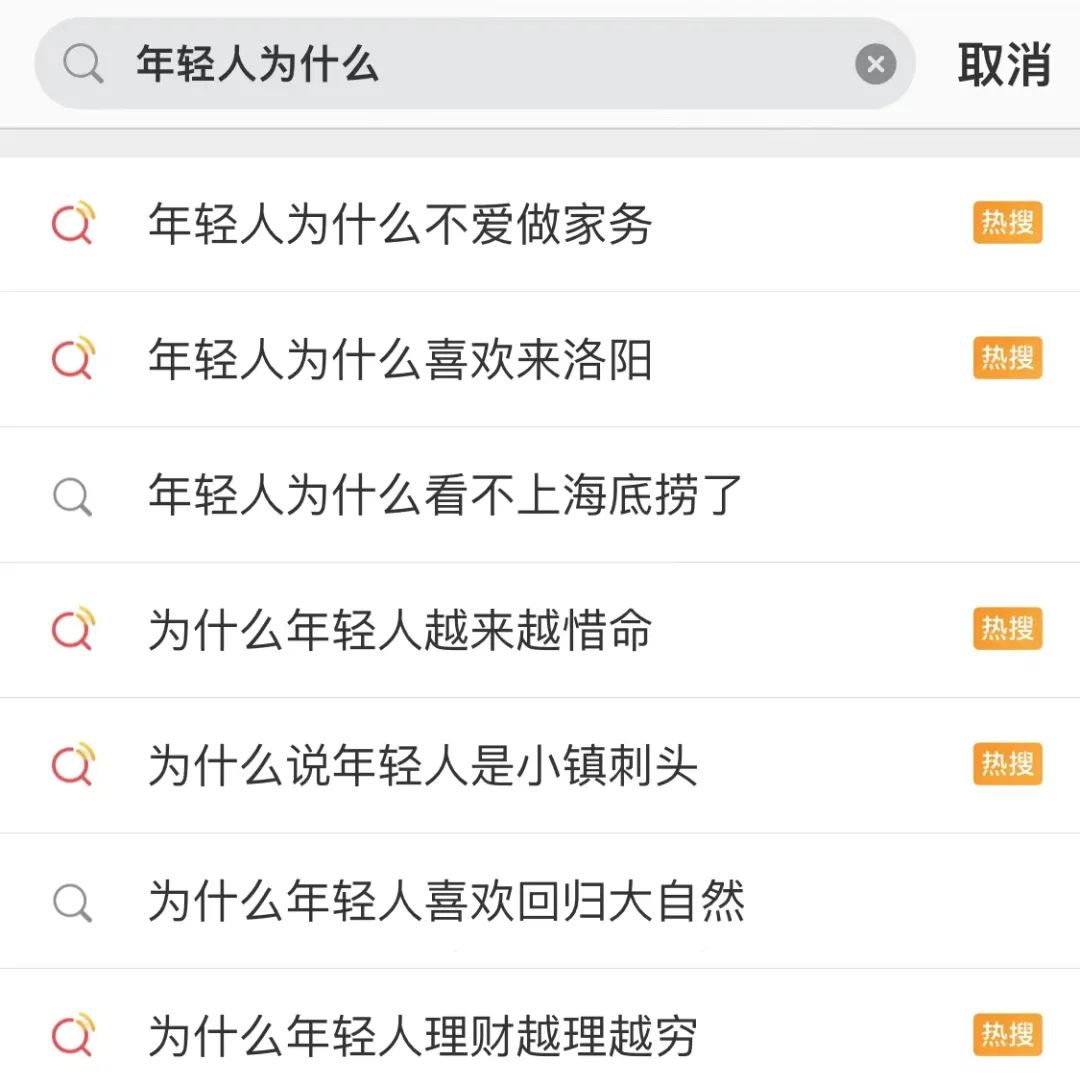
Task: Select suggestion 为什么年轻人喜欢回归大自然
Action: point(445,900)
